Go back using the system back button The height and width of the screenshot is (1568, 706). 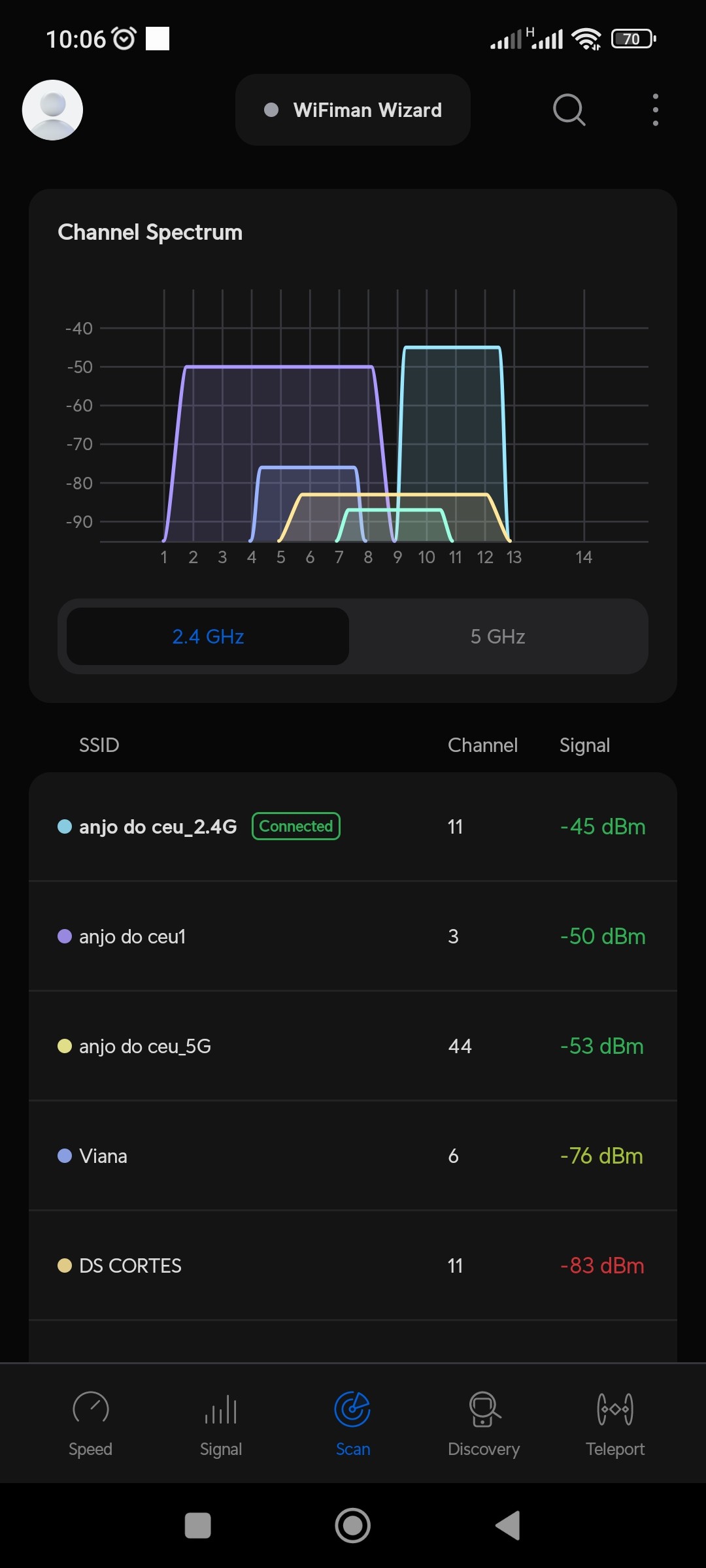click(508, 1526)
